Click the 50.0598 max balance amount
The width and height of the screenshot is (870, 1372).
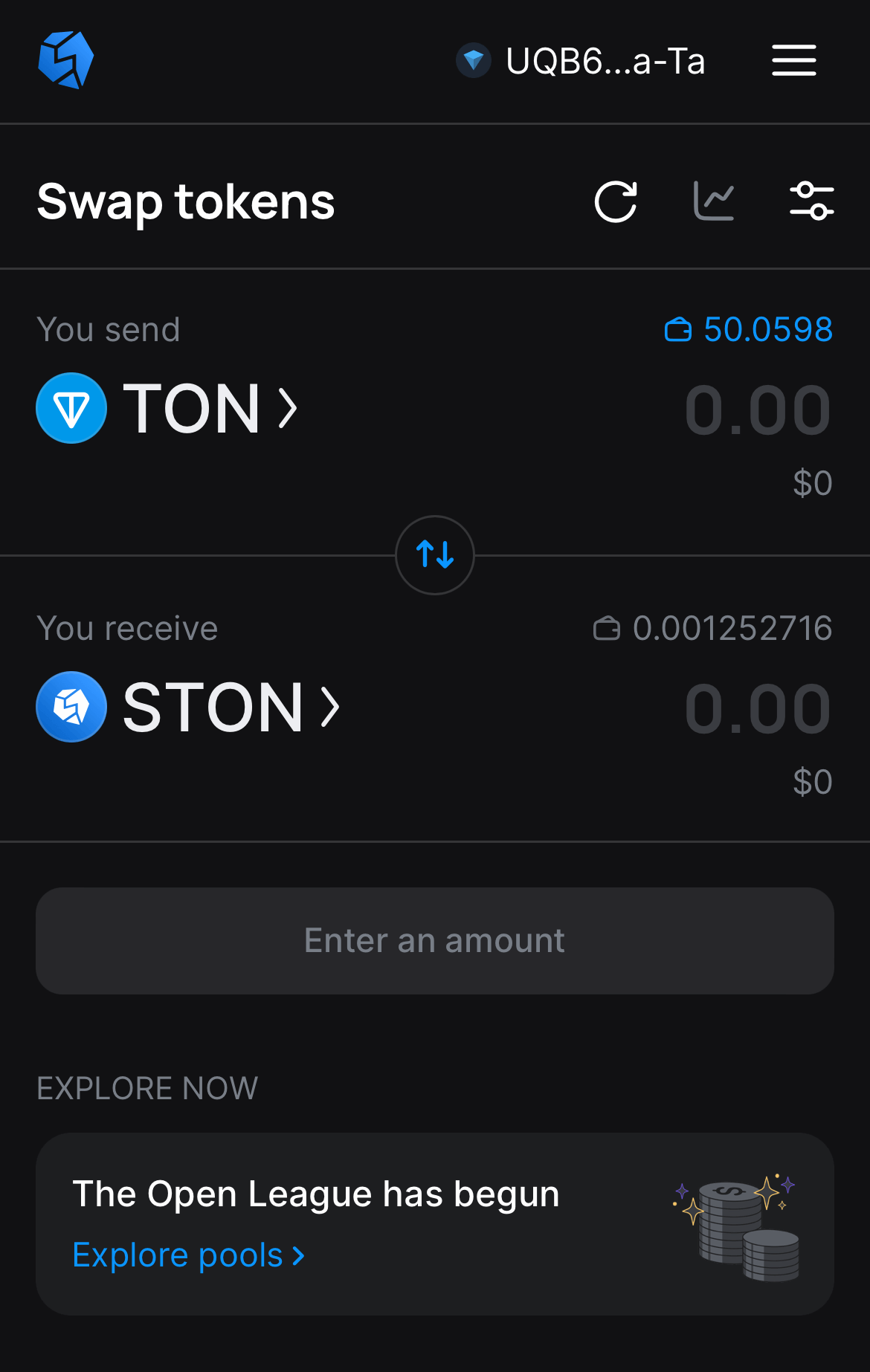pos(768,331)
